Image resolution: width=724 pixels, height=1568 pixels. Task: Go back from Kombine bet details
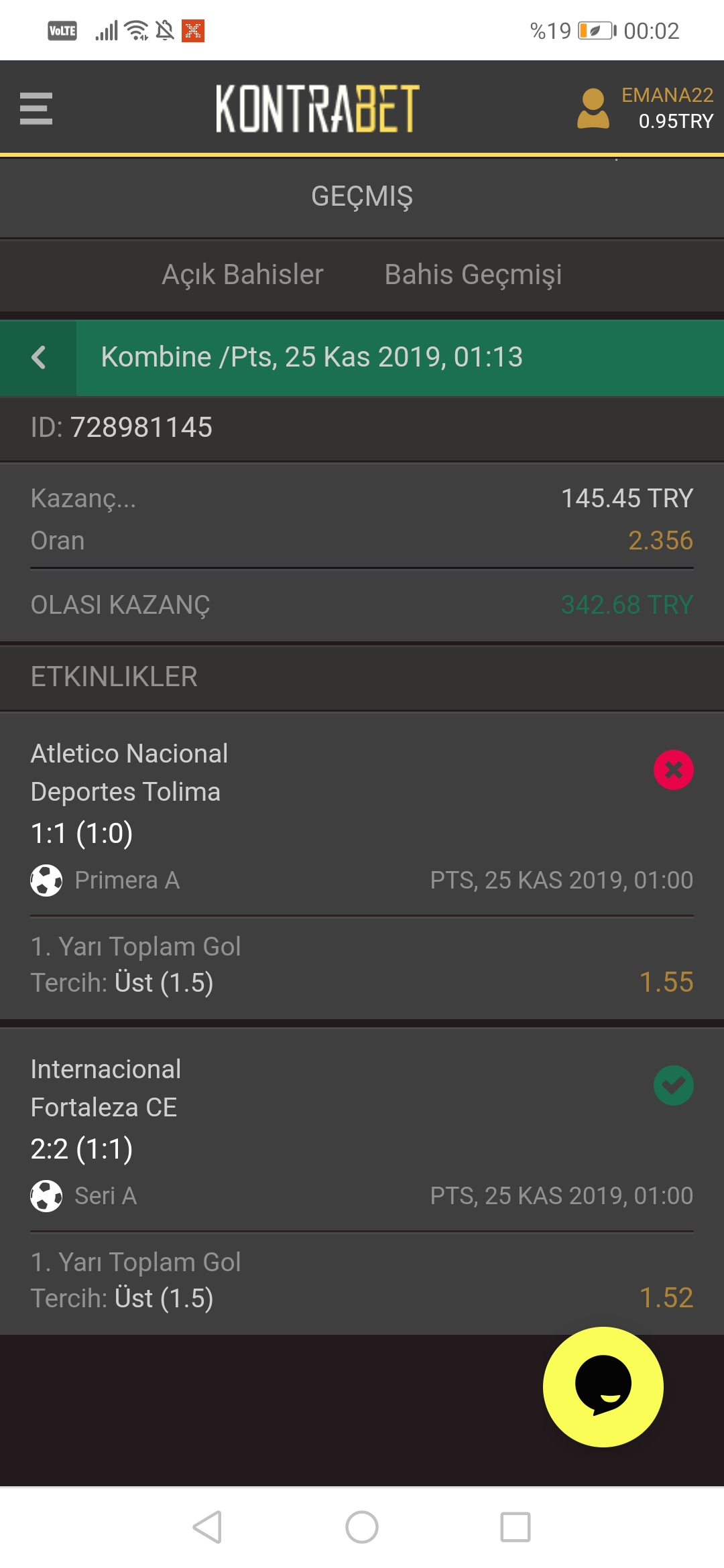coord(38,358)
